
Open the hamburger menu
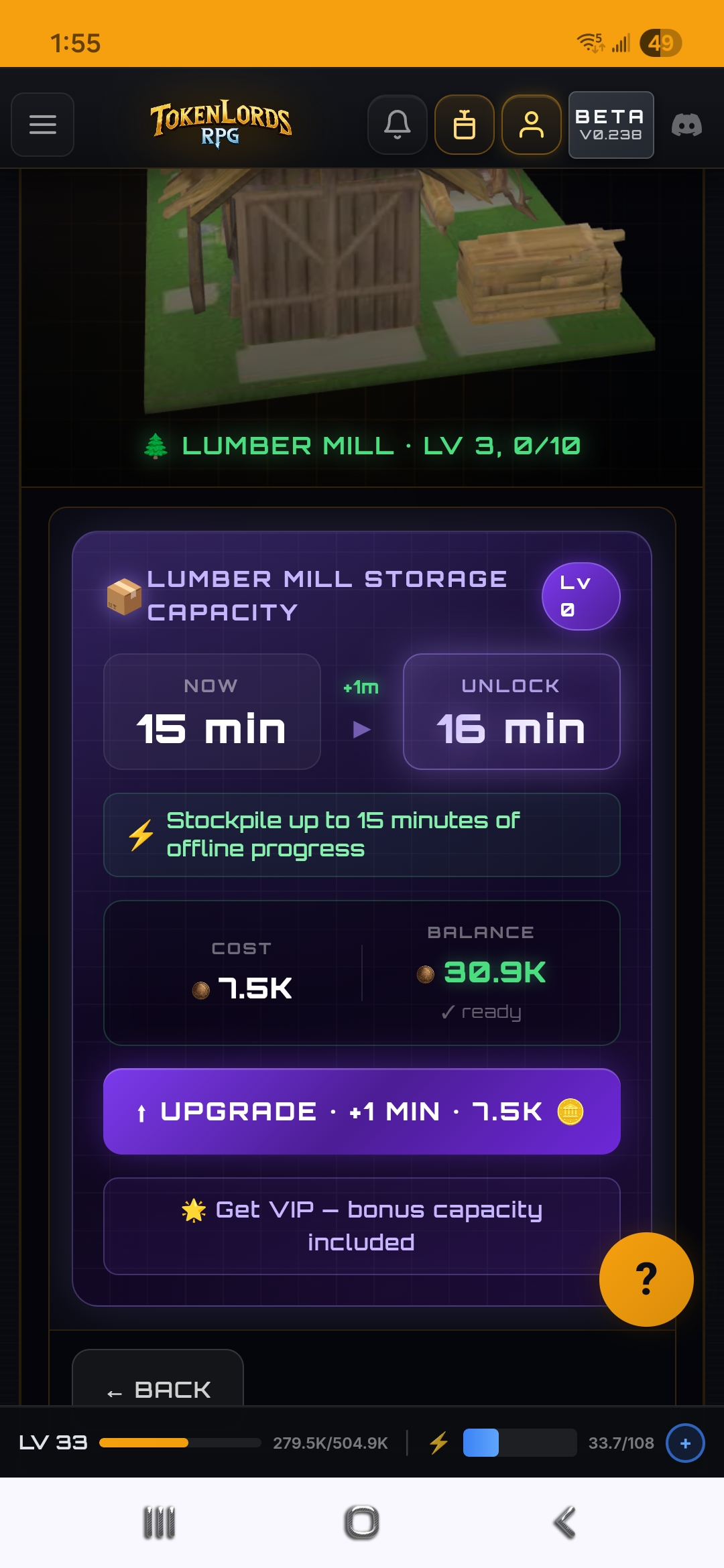tap(43, 125)
